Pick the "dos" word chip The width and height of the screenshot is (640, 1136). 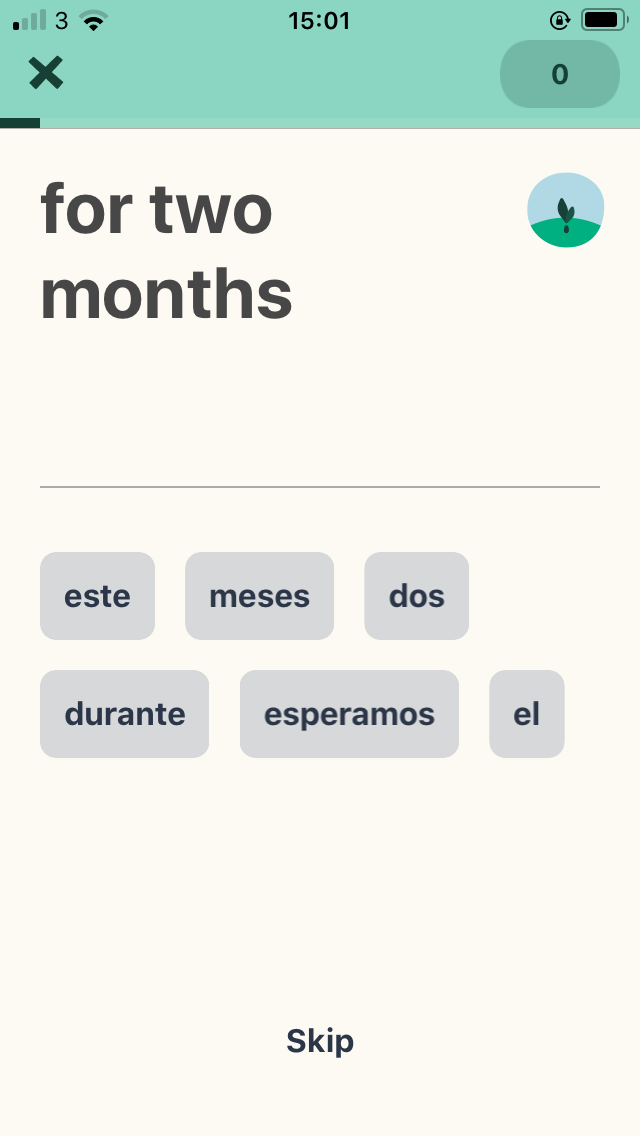coord(416,596)
